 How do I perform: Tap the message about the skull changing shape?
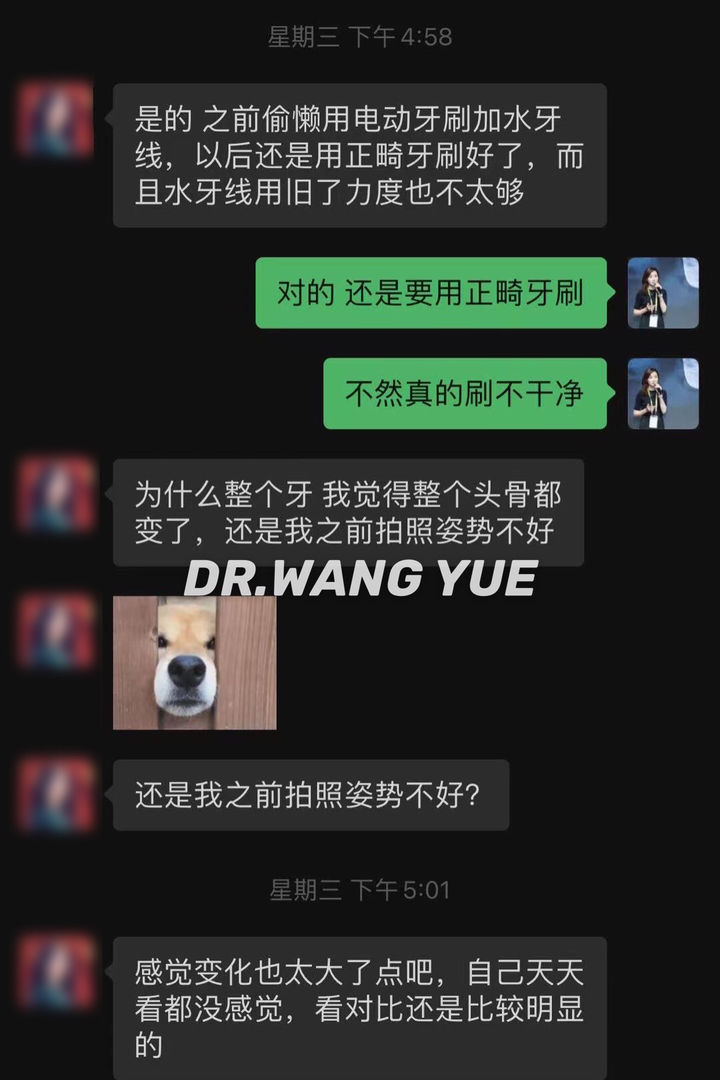(x=350, y=509)
